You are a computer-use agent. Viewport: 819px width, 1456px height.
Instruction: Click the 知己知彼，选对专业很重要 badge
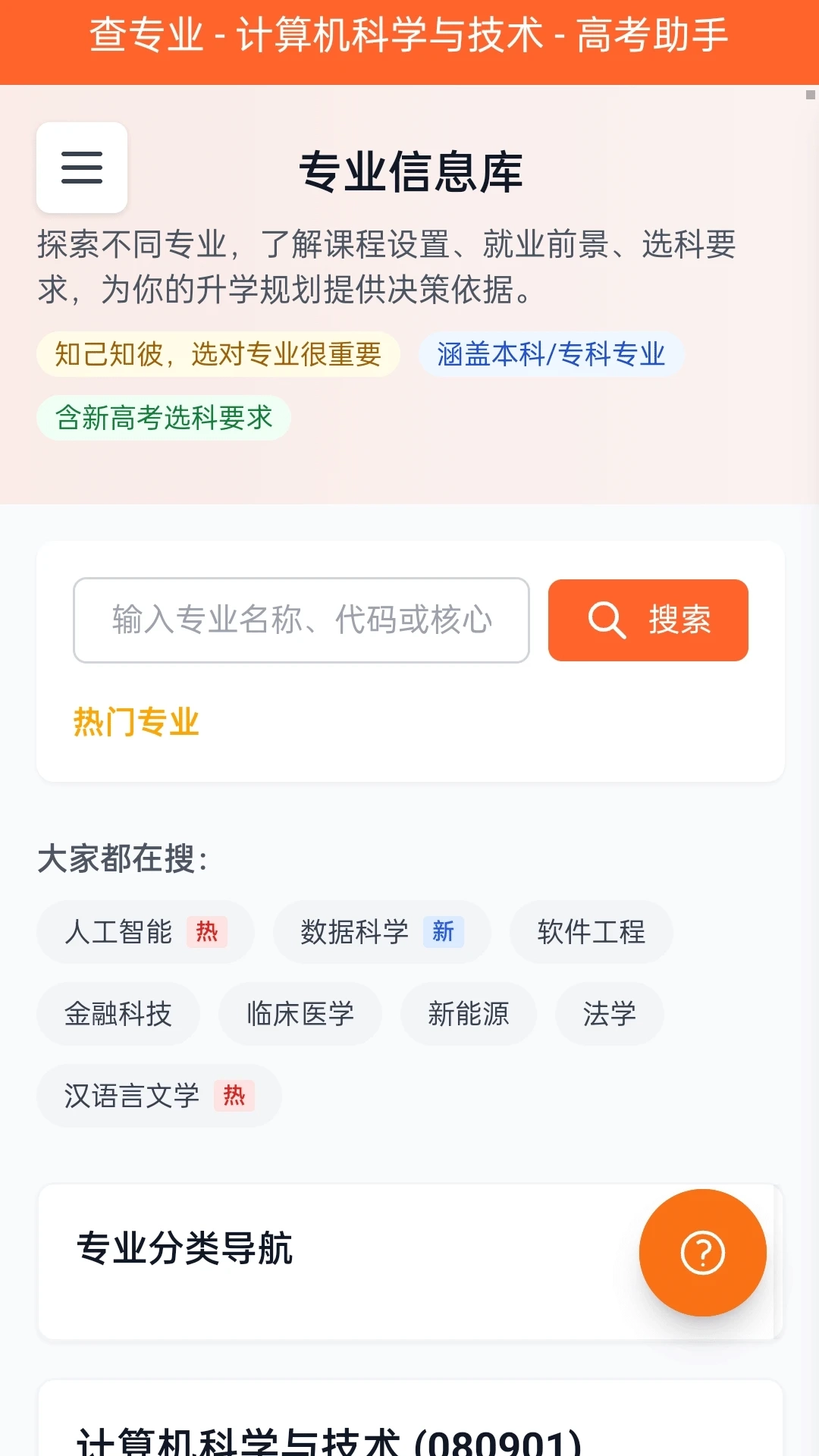click(x=218, y=353)
